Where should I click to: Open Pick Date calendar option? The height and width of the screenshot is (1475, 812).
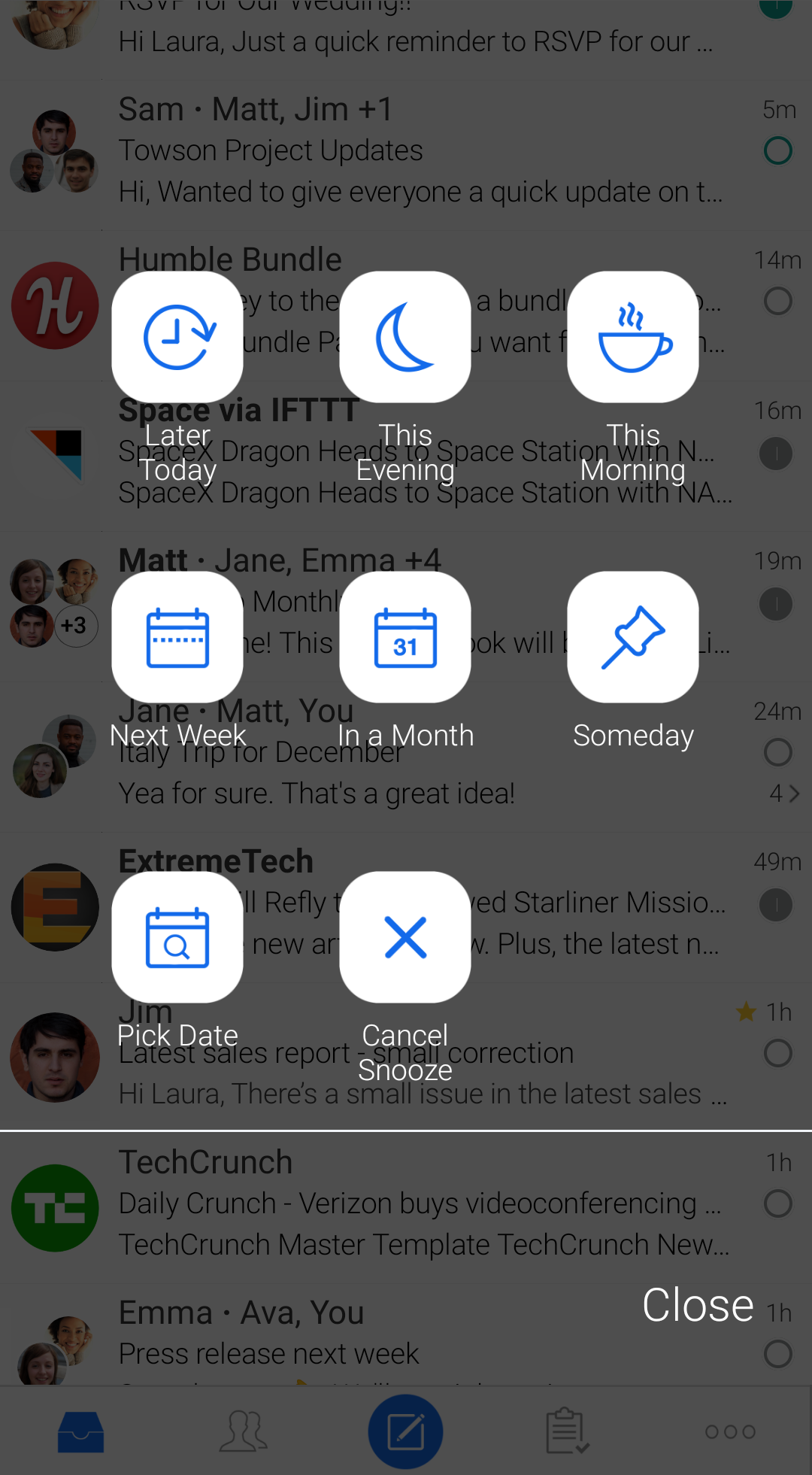click(177, 937)
